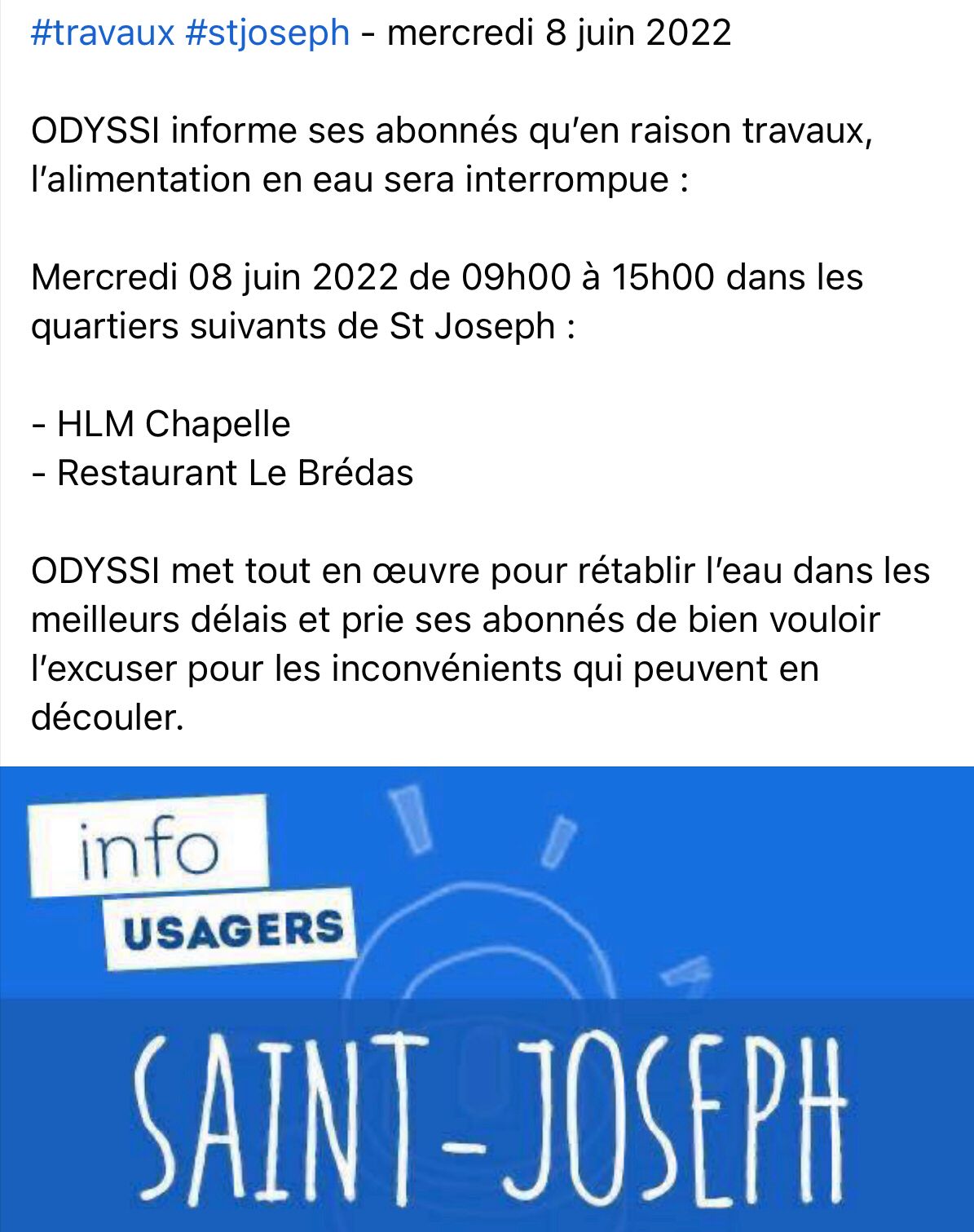Open the #travaux hashtag
974x1232 pixels.
tap(103, 33)
